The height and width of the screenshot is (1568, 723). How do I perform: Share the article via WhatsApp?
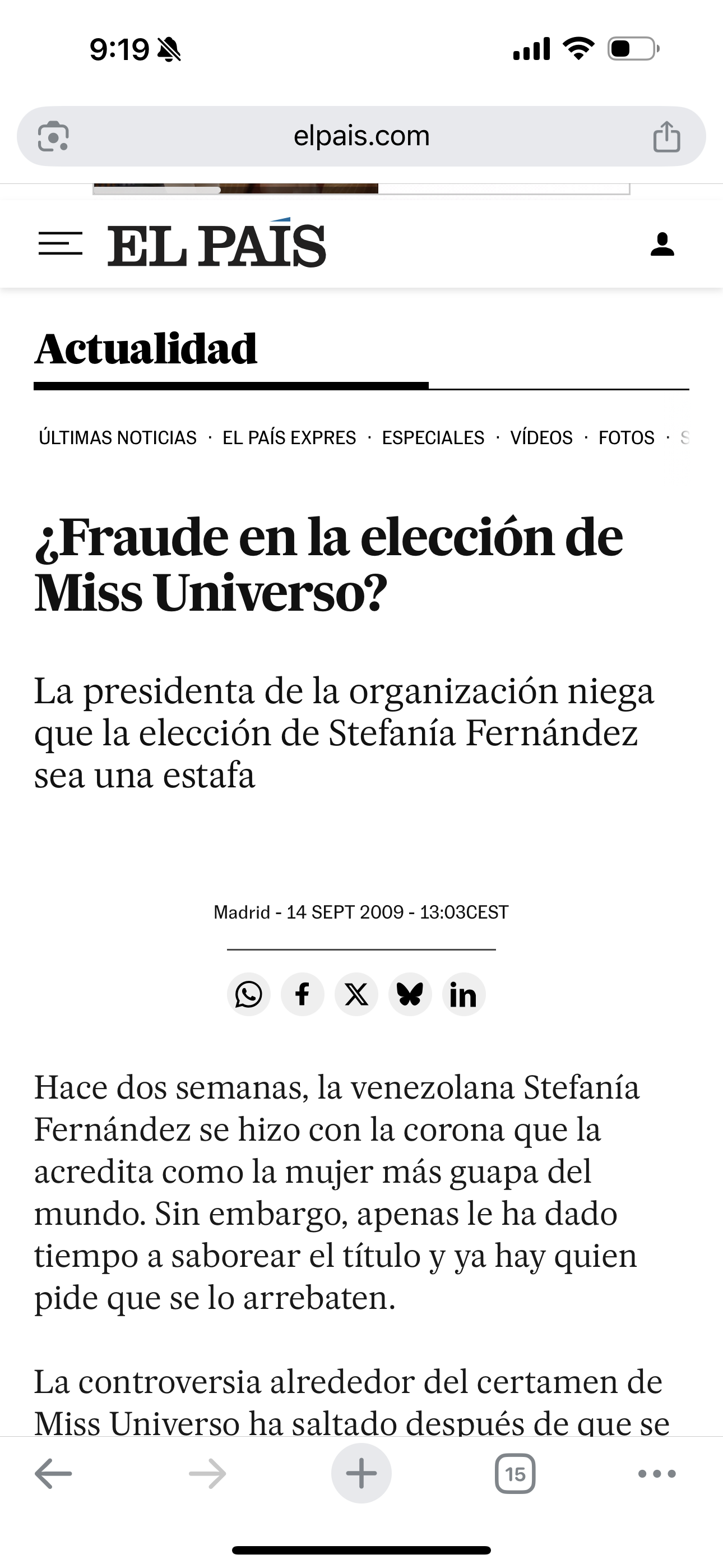coord(249,995)
